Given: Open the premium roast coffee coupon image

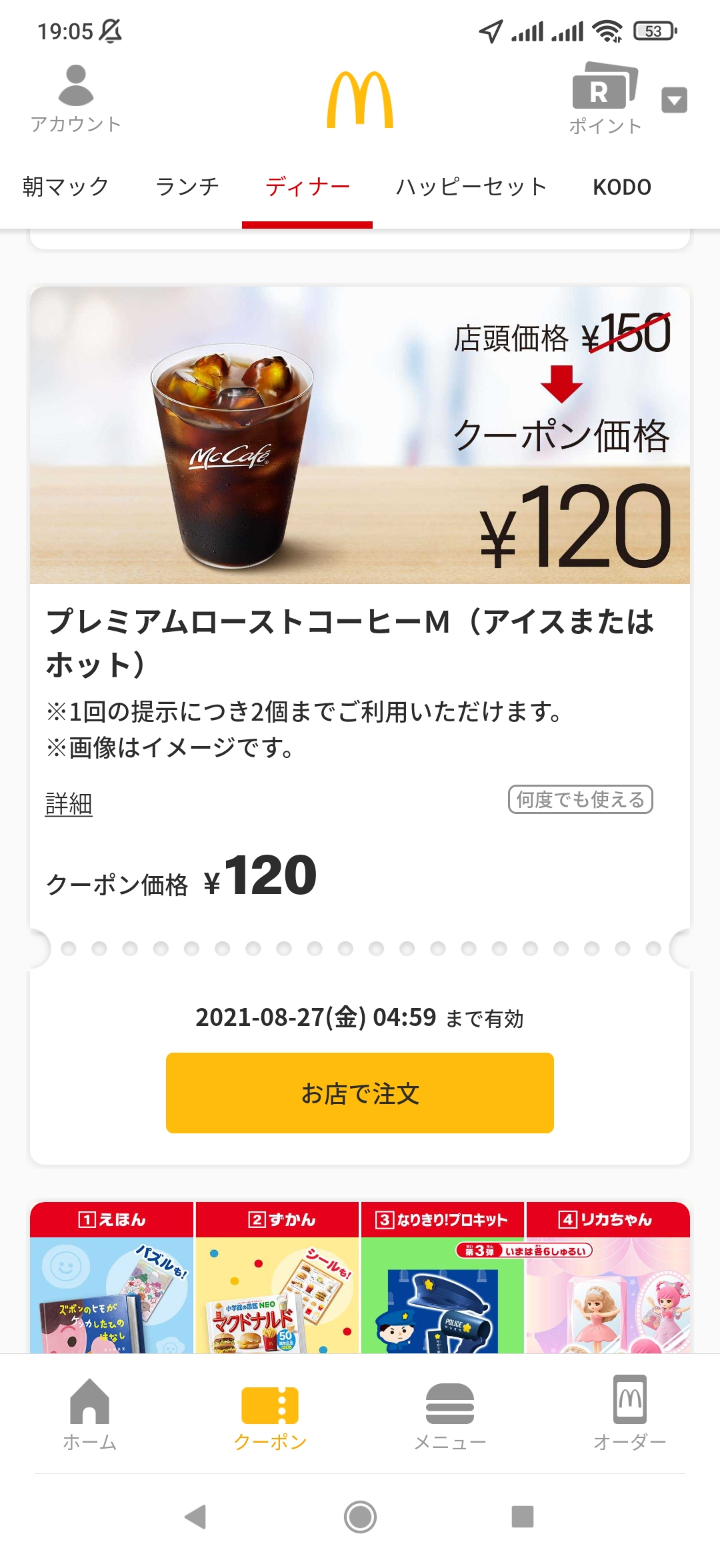Looking at the screenshot, I should point(360,436).
